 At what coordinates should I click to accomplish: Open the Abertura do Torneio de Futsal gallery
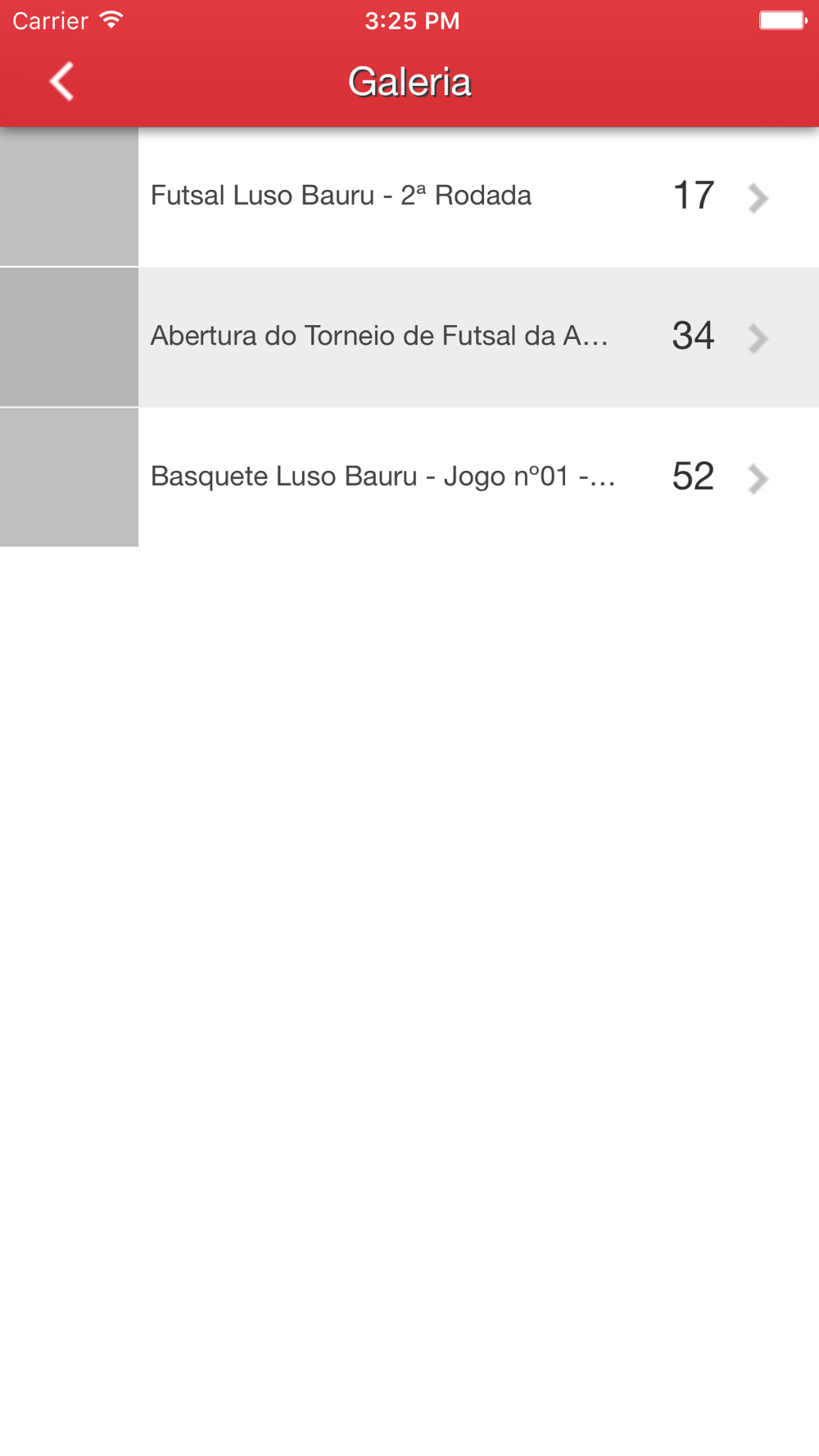pyautogui.click(x=409, y=337)
